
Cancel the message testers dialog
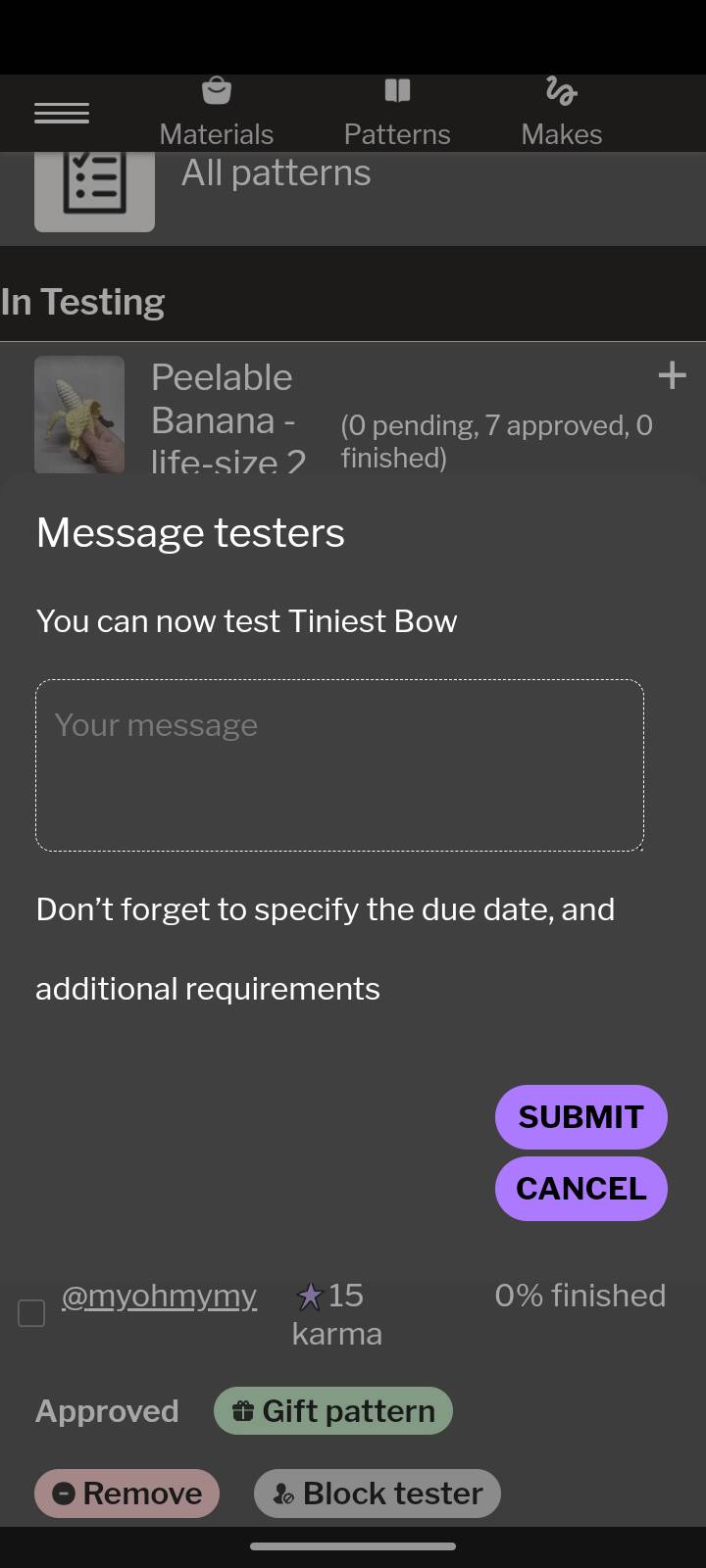(x=580, y=1189)
